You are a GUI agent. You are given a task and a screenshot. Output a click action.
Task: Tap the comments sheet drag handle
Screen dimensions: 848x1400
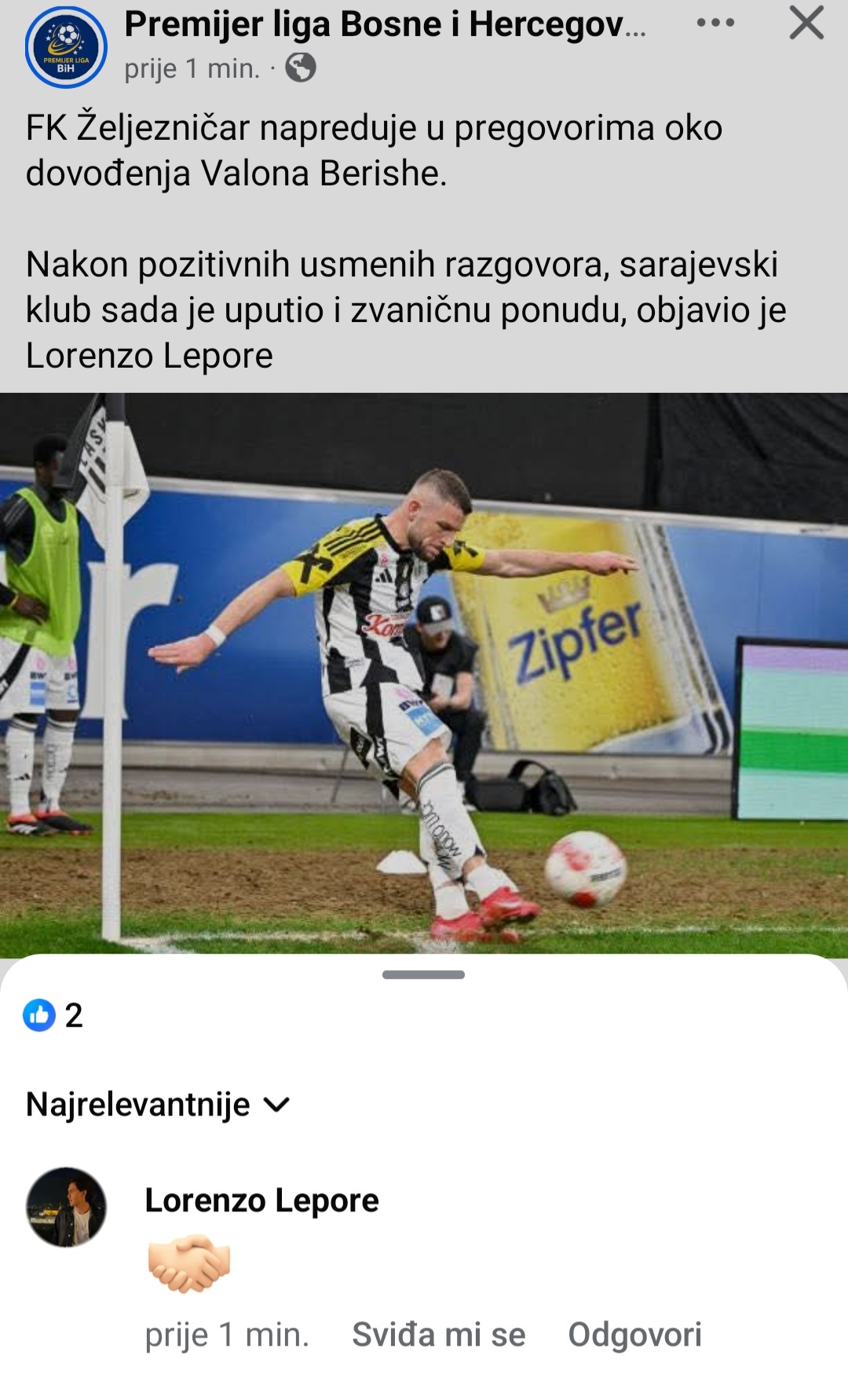point(423,975)
